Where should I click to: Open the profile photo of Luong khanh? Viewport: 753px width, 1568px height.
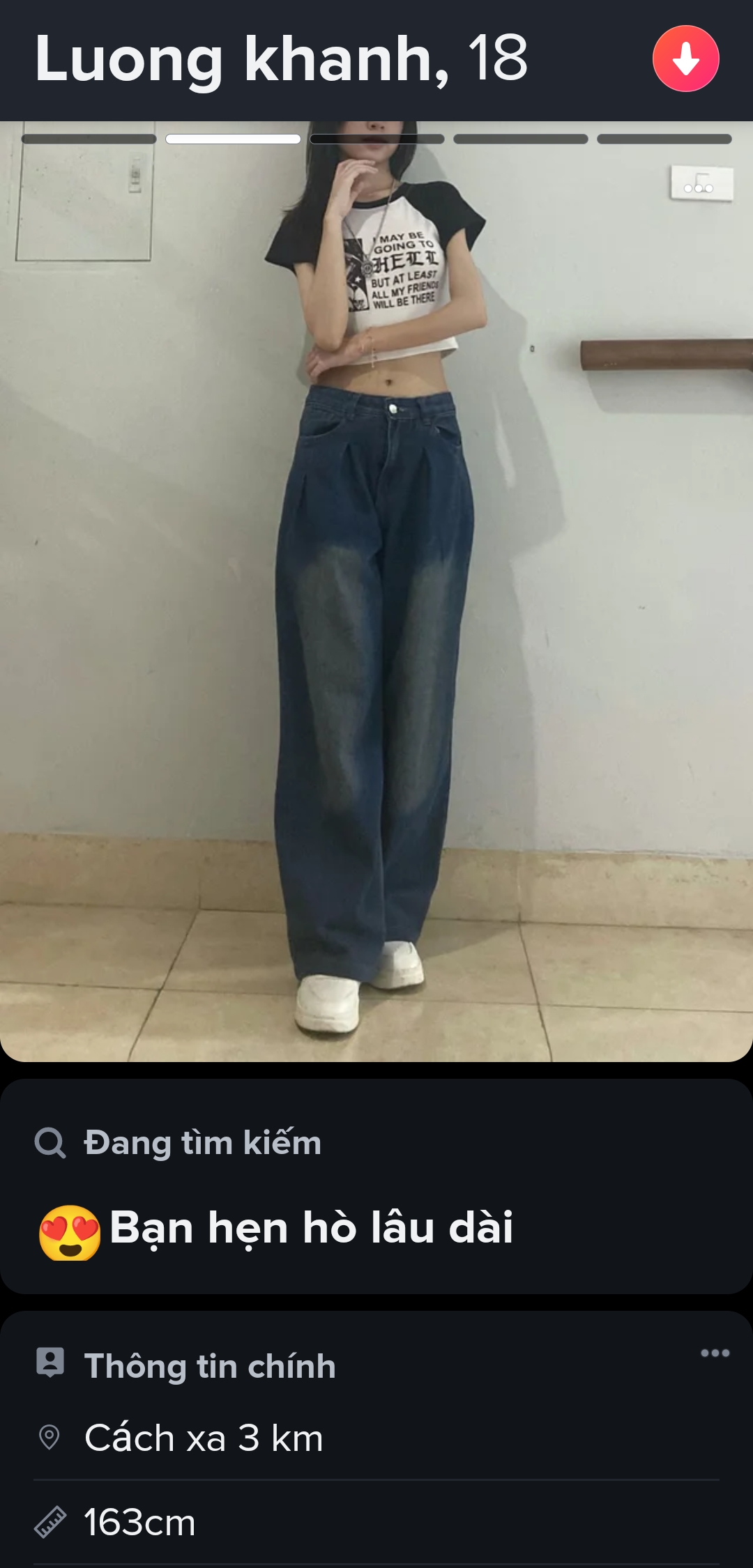376,592
